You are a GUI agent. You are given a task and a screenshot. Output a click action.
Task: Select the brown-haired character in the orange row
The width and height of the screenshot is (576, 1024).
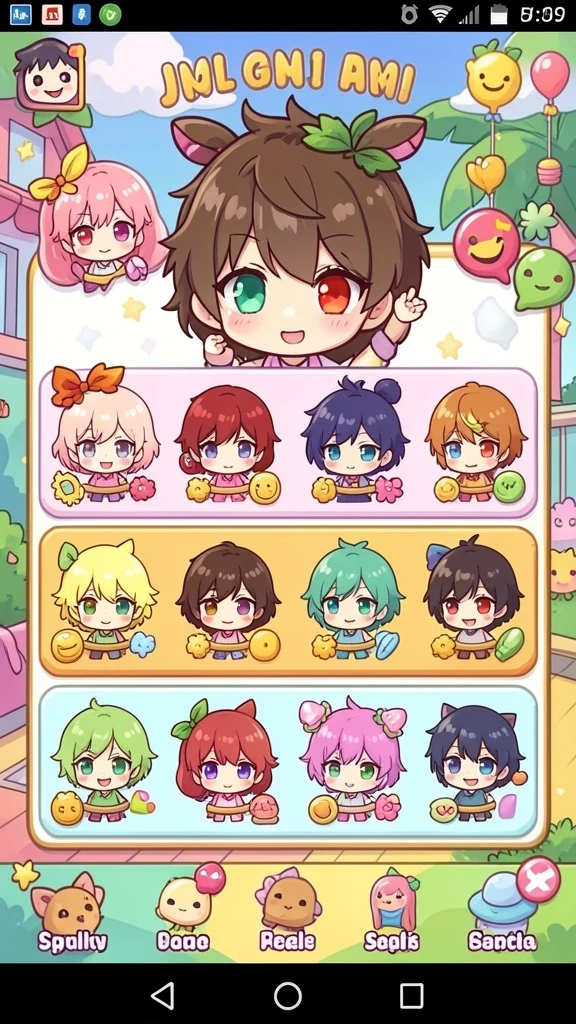tap(228, 601)
